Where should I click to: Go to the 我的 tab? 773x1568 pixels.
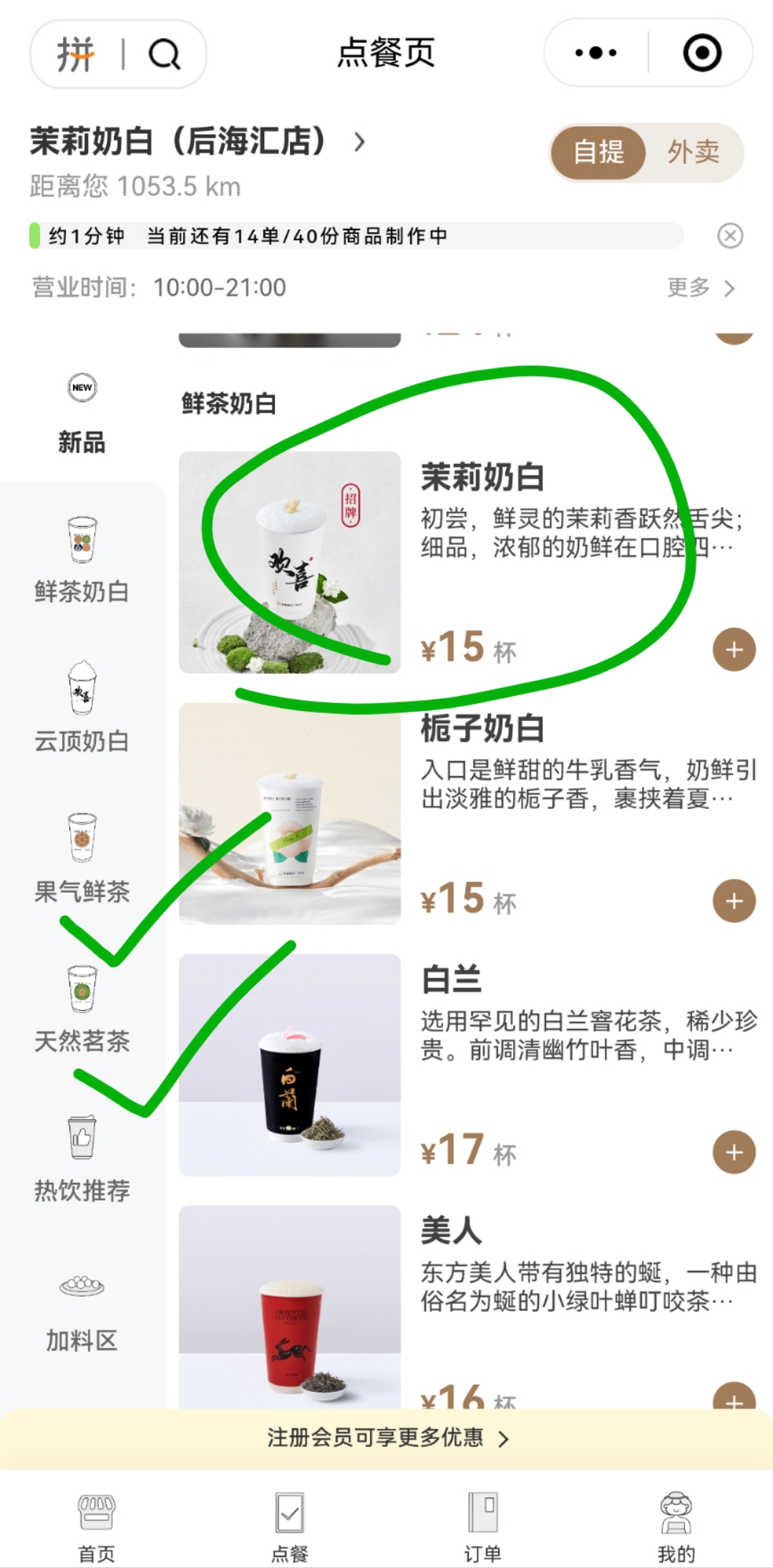(676, 1526)
